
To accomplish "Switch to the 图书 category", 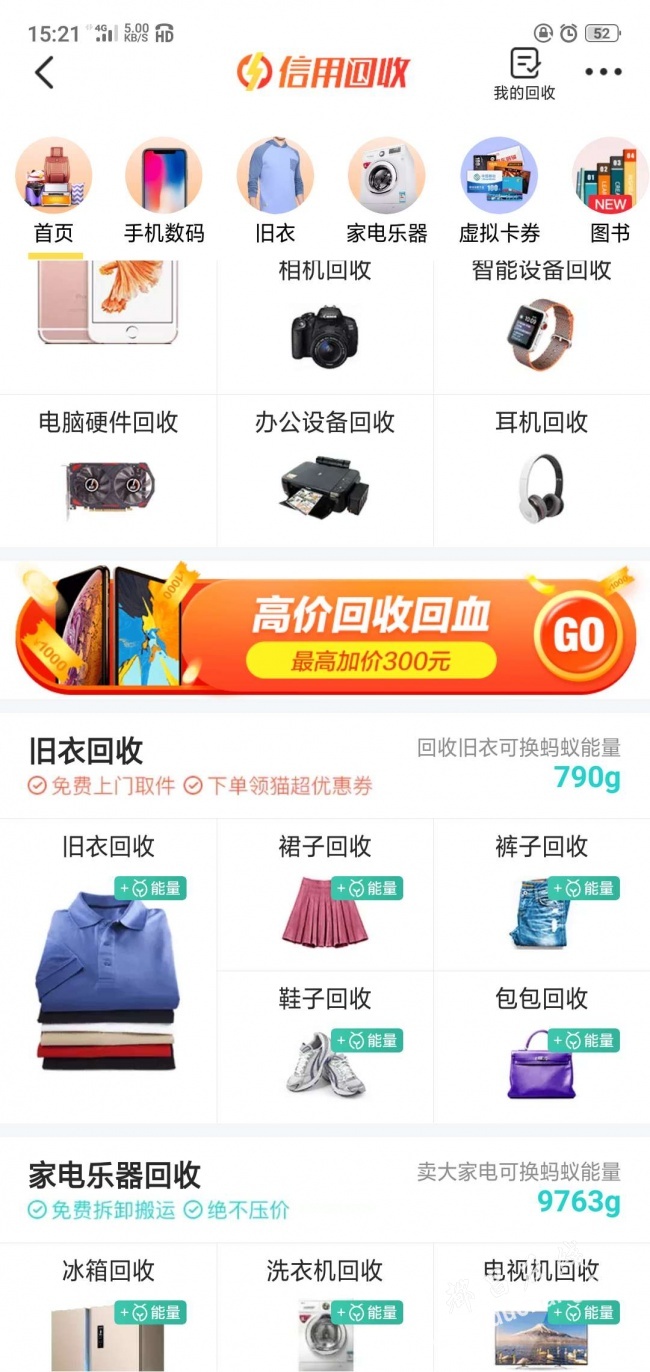I will pyautogui.click(x=609, y=192).
